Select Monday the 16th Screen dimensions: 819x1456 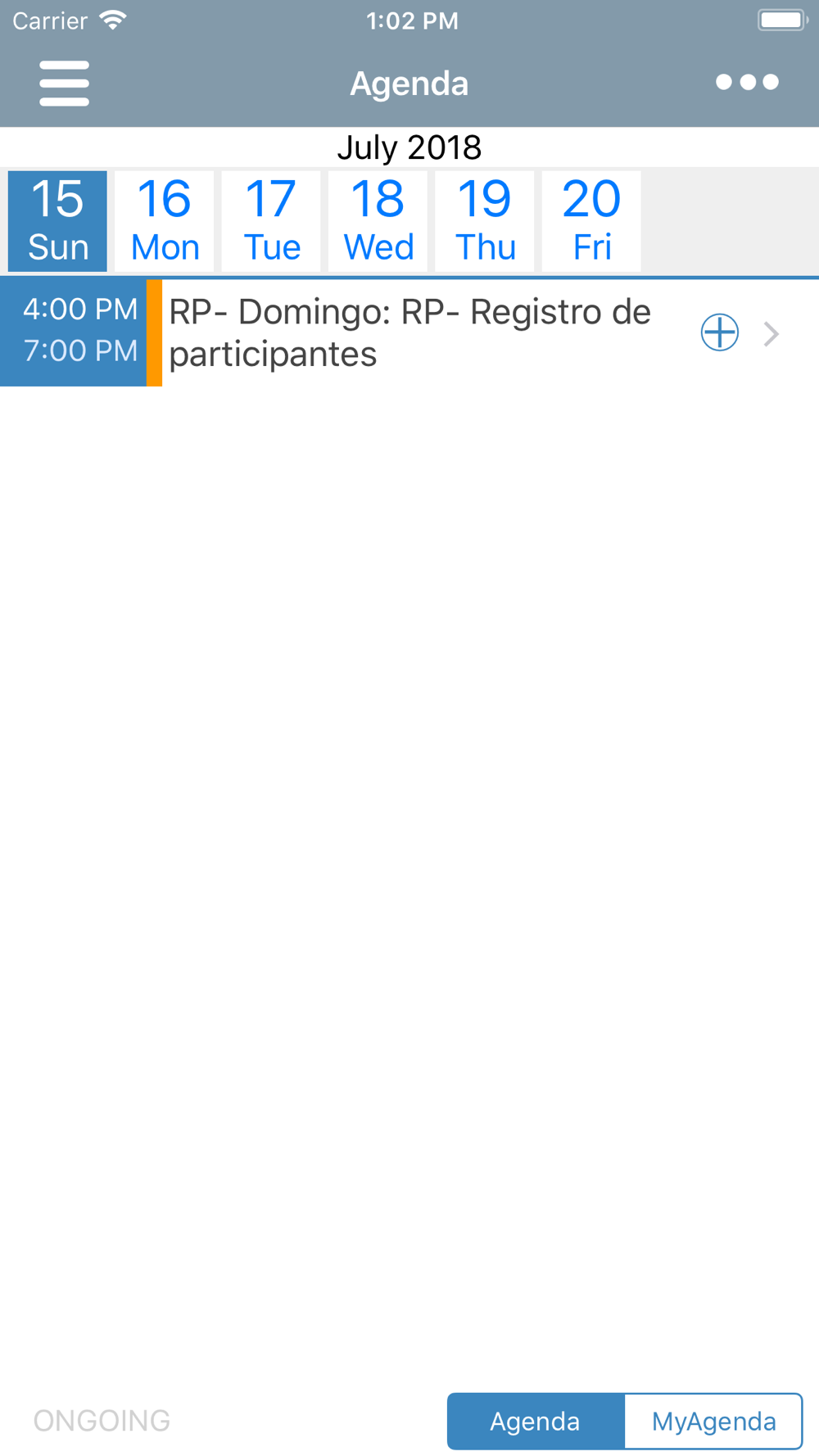click(165, 221)
